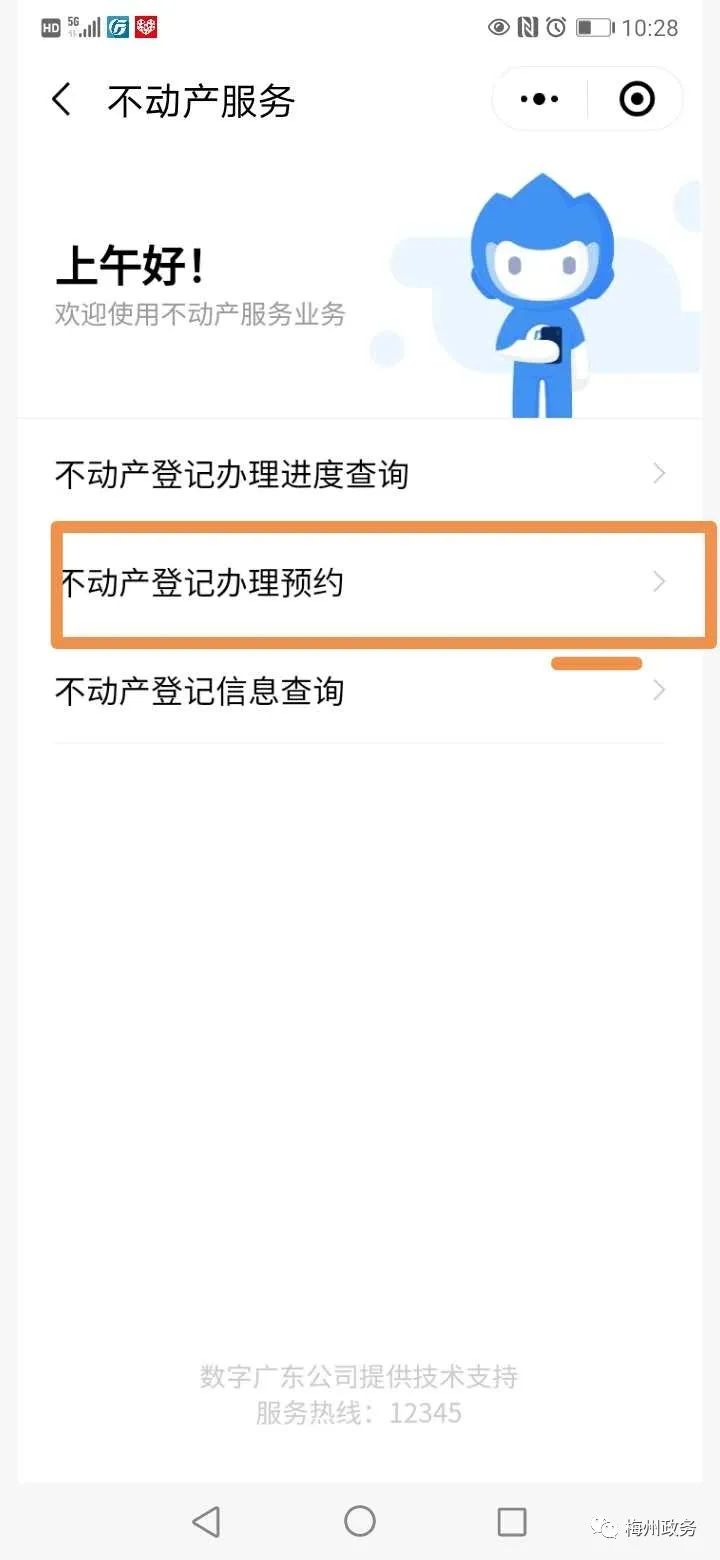The width and height of the screenshot is (720, 1560).
Task: Tap the system back triangle button
Action: (206, 1521)
